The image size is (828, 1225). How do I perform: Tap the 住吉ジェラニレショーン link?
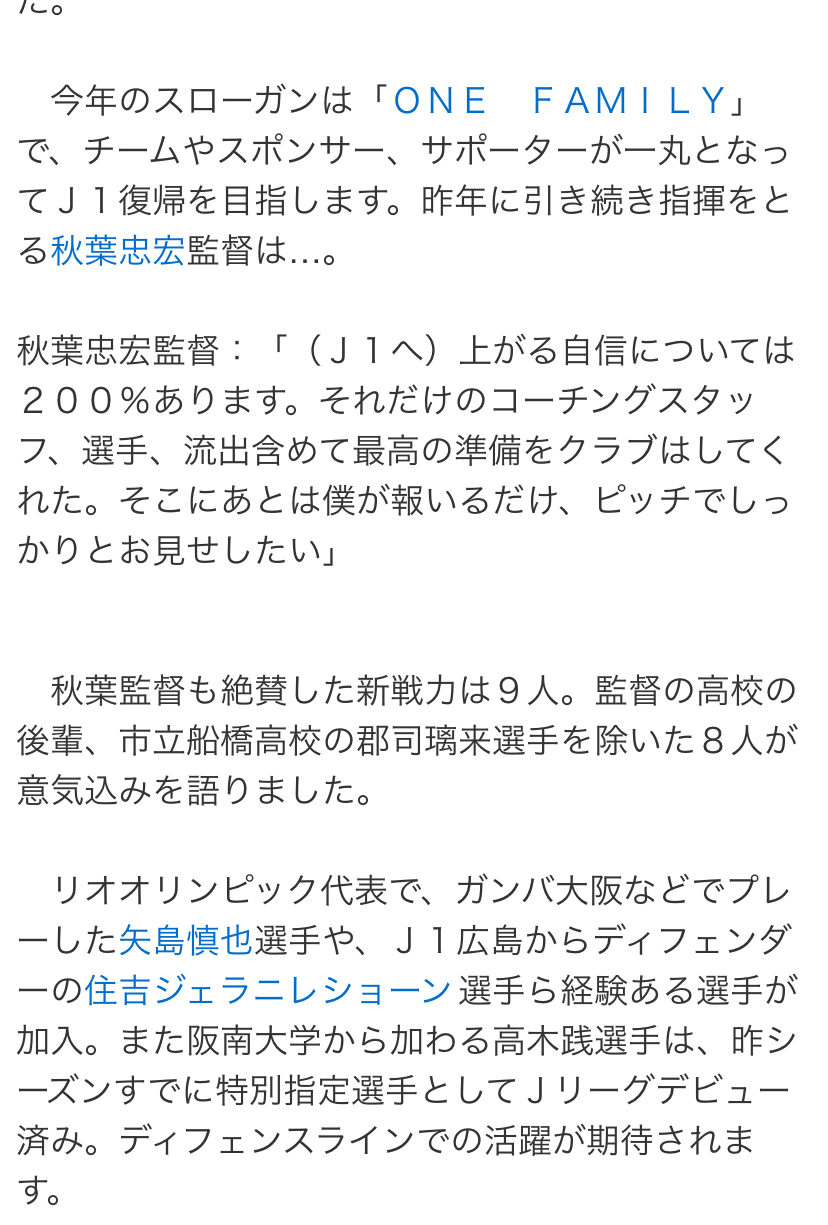pos(268,990)
